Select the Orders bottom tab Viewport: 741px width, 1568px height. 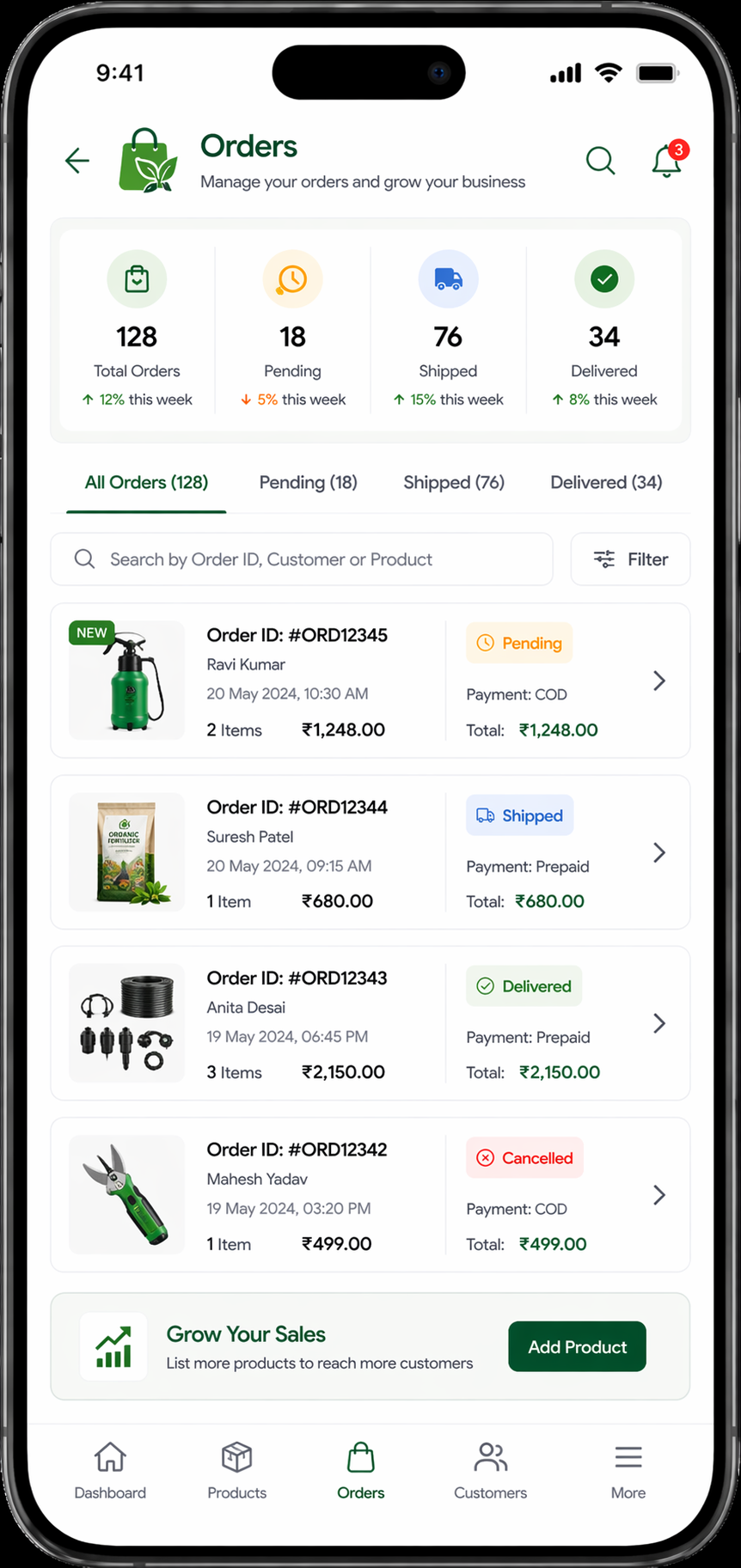click(x=361, y=1471)
